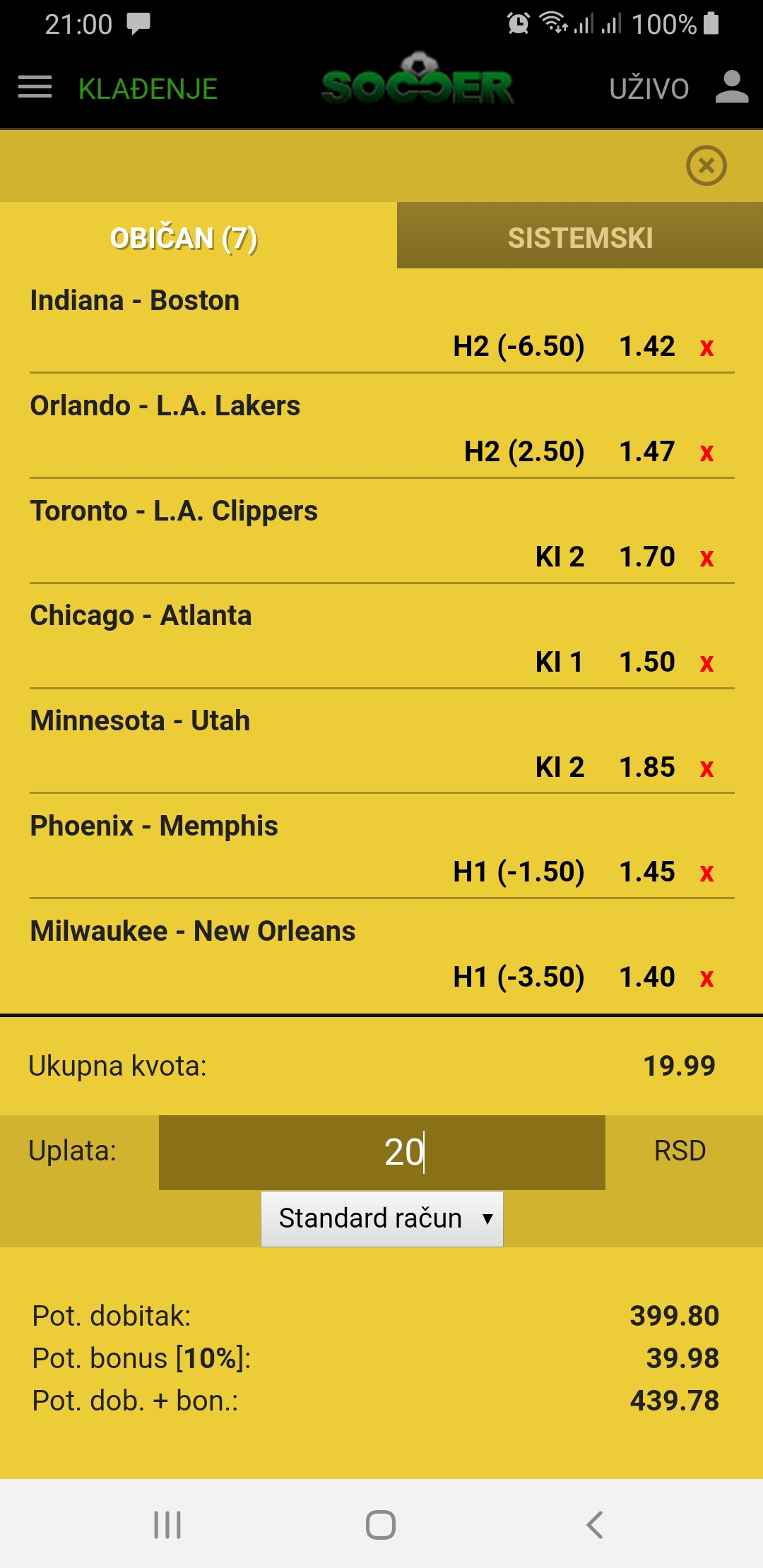Close the bet slip panel
This screenshot has width=763, height=1568.
[x=706, y=165]
